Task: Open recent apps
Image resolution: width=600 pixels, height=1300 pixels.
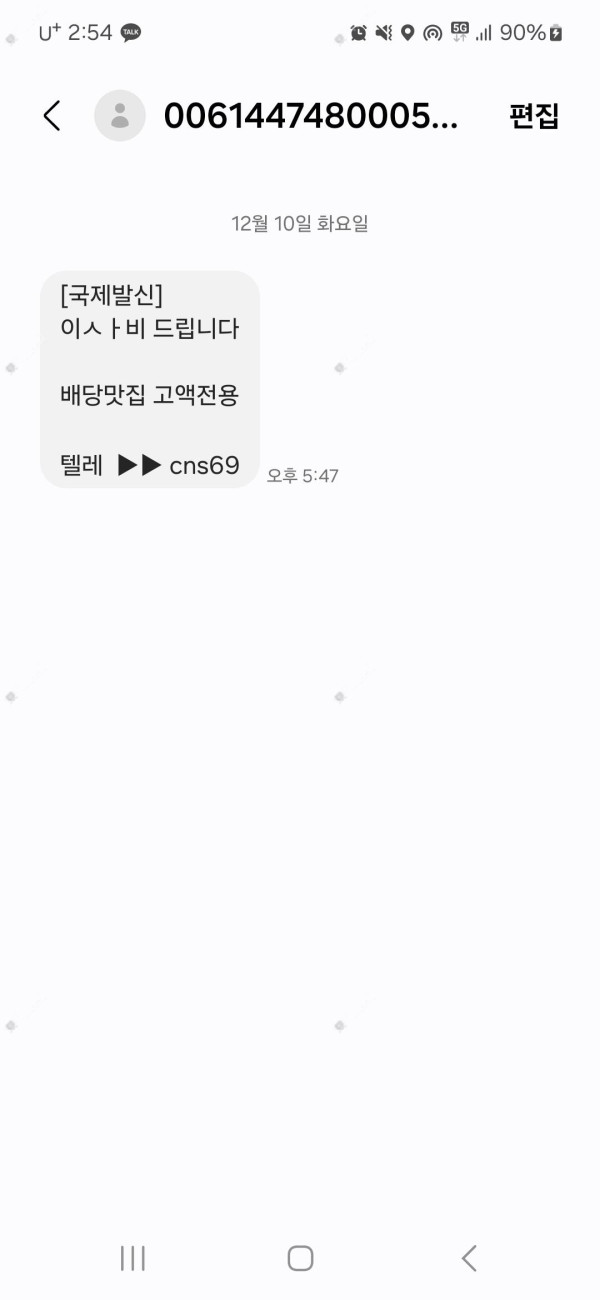Action: coord(132,1258)
